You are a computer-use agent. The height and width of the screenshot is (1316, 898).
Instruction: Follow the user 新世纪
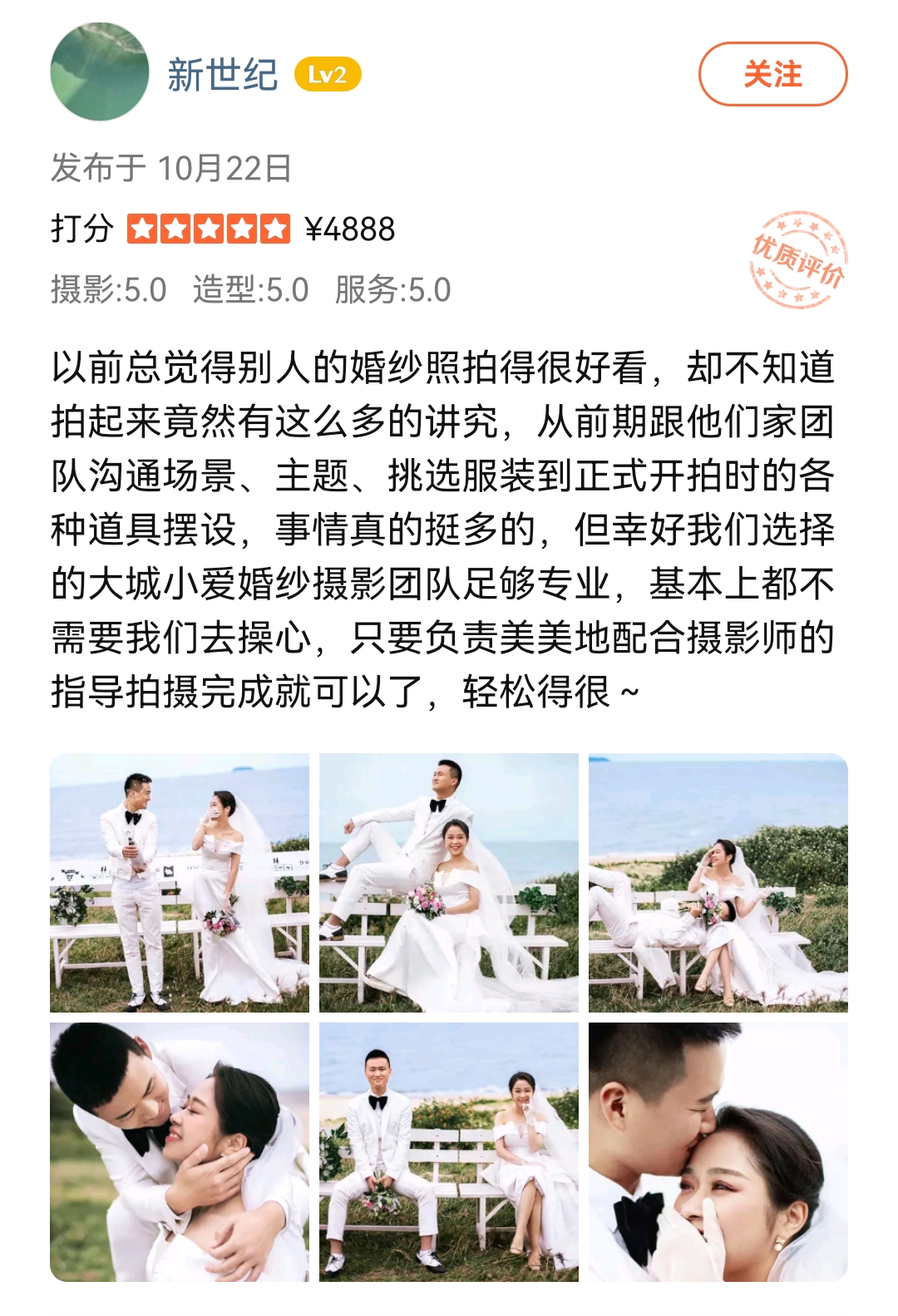(772, 74)
